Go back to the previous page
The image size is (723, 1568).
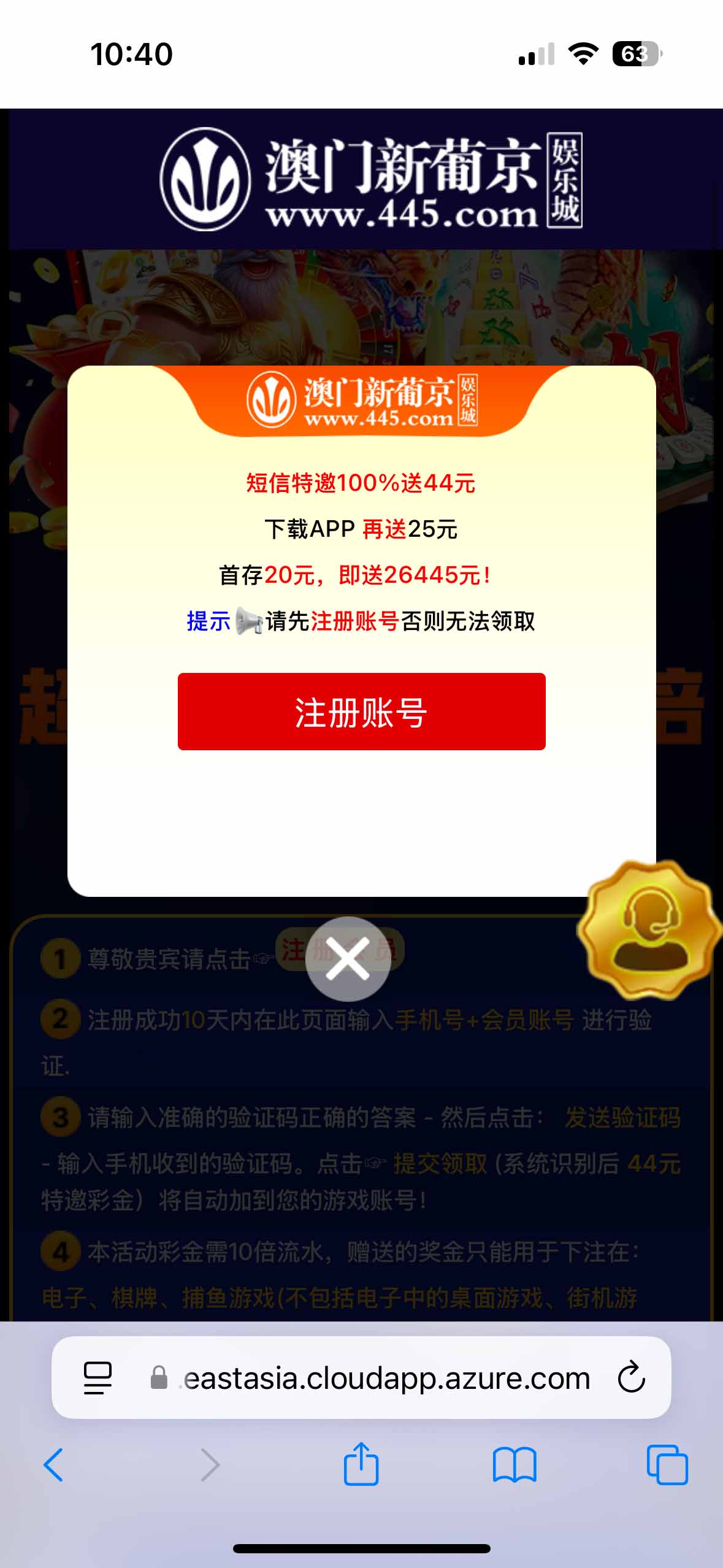click(x=53, y=1465)
